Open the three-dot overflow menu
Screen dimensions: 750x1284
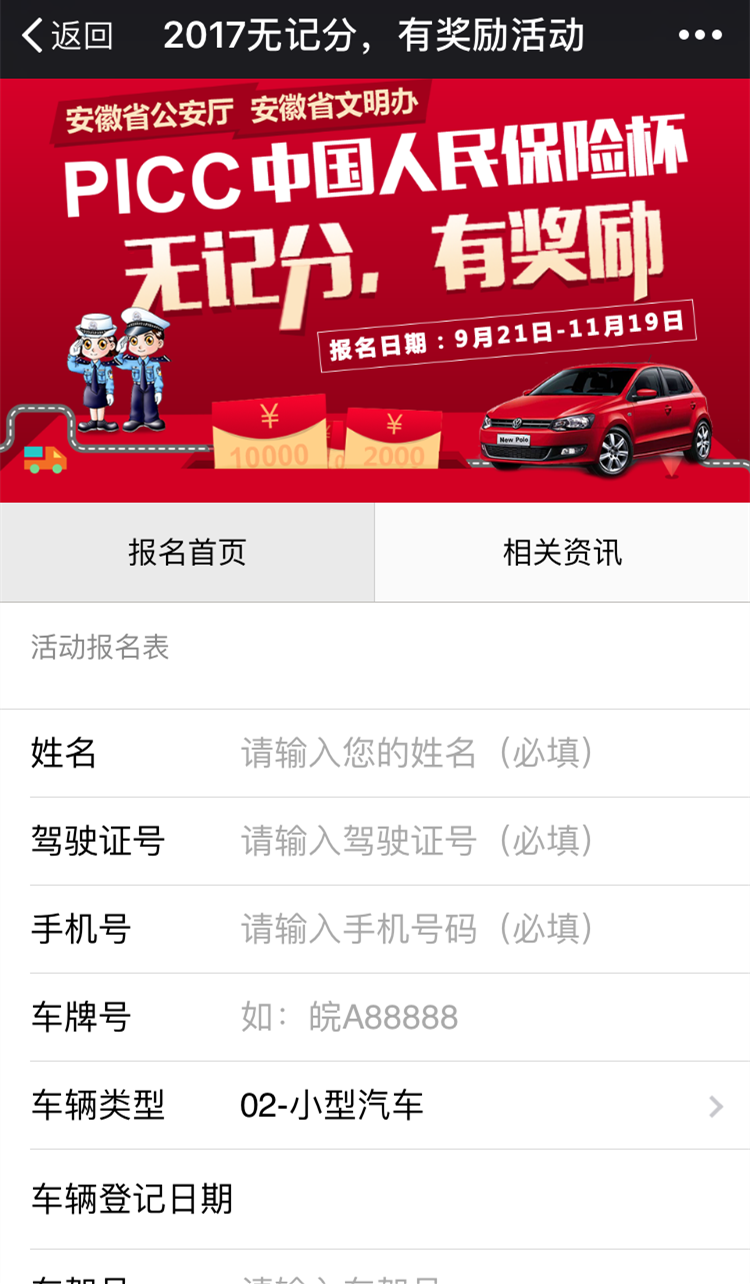[x=700, y=36]
